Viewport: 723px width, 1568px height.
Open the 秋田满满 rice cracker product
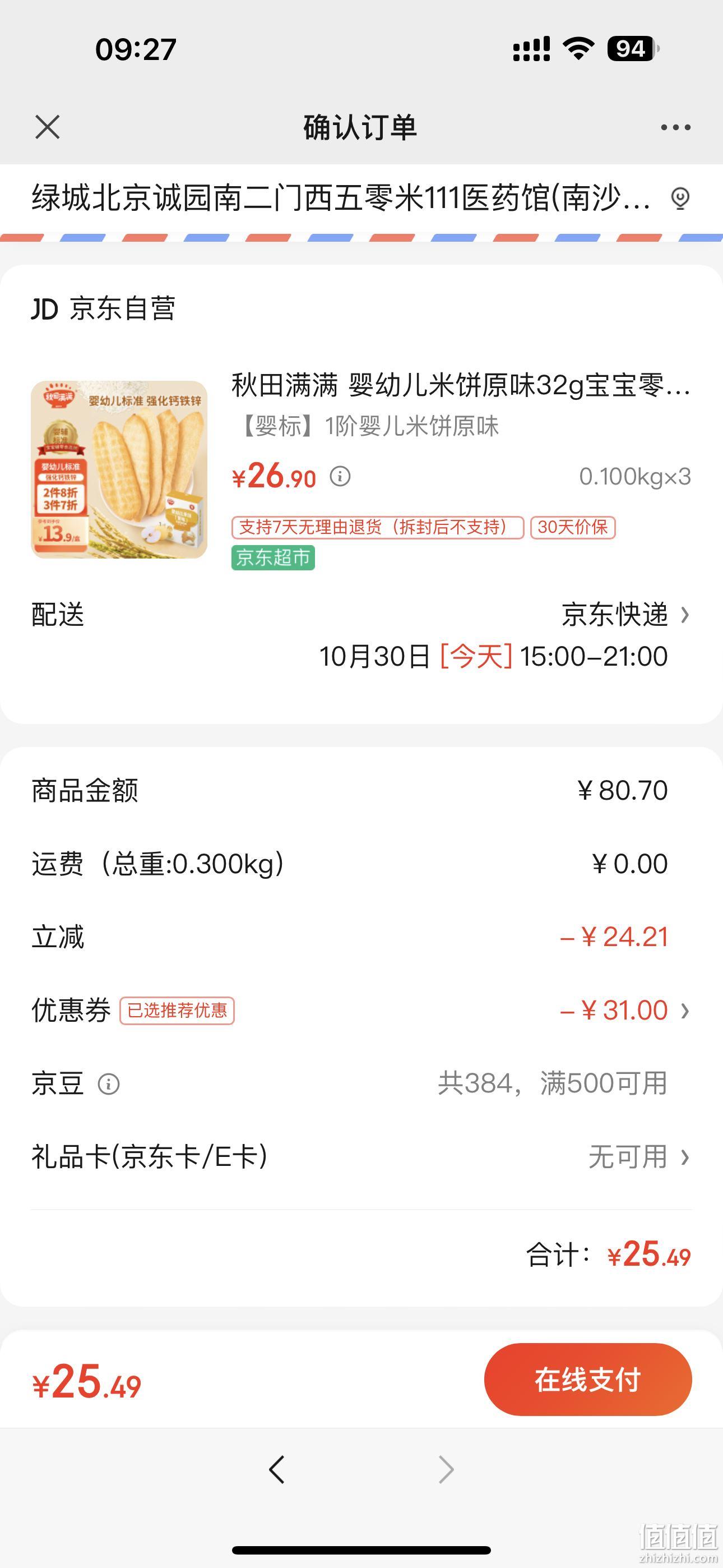pyautogui.click(x=361, y=469)
